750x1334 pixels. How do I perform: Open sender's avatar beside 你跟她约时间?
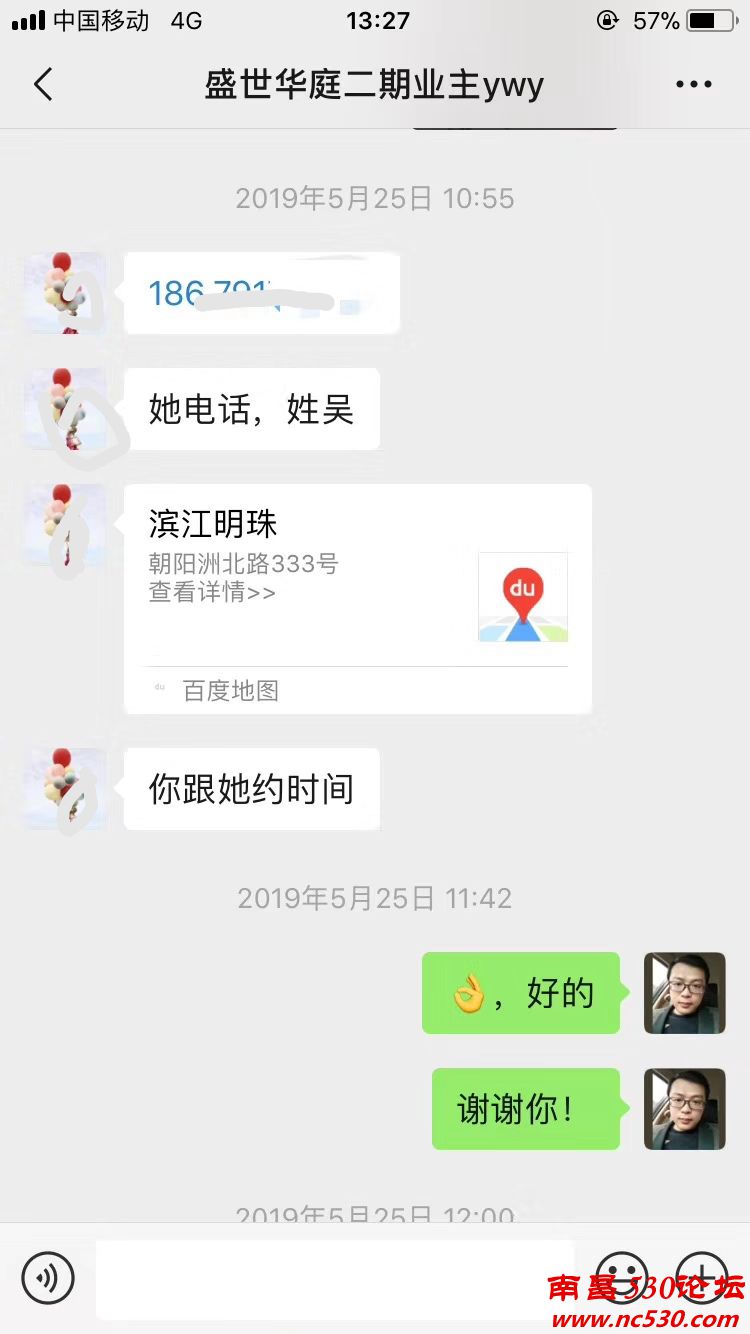point(65,789)
